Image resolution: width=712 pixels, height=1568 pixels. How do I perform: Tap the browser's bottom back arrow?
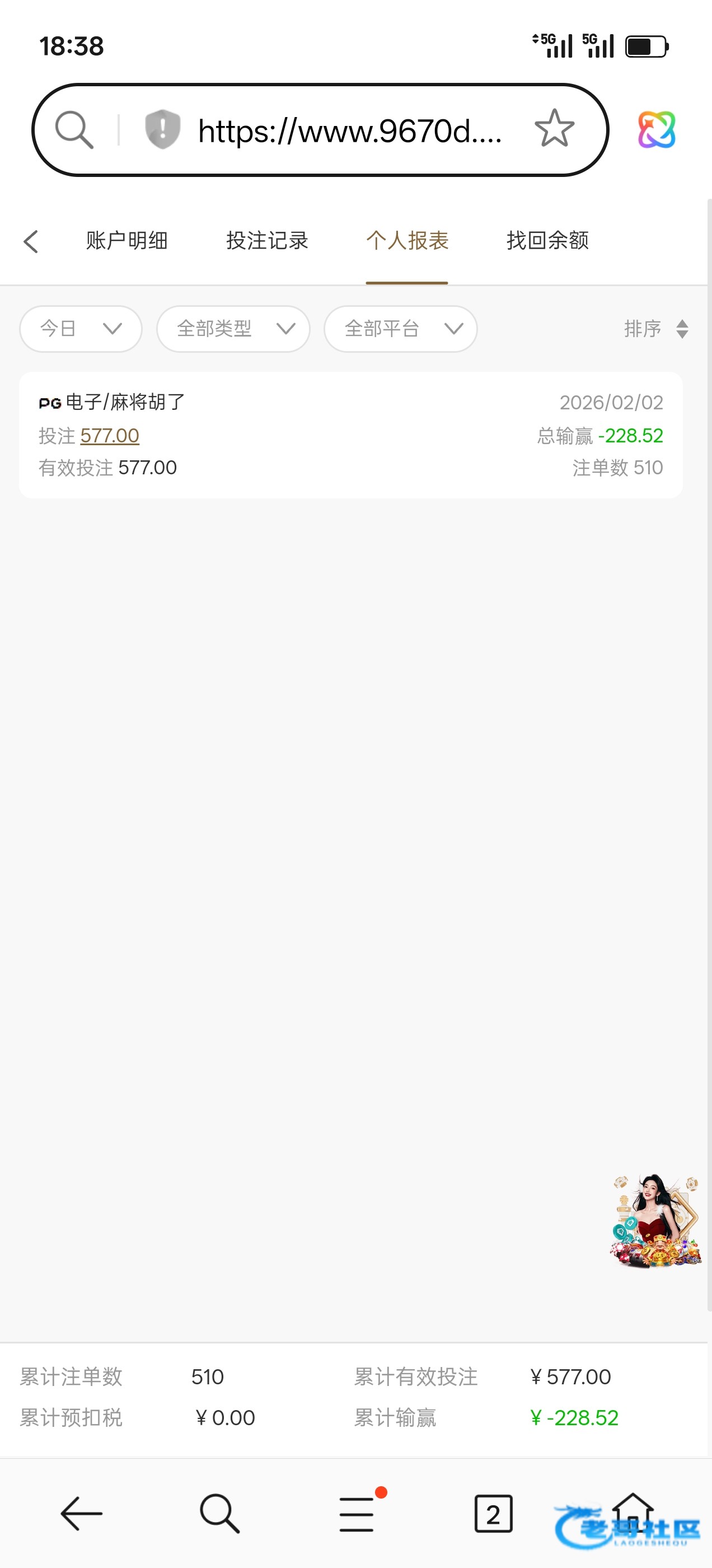click(x=82, y=1513)
